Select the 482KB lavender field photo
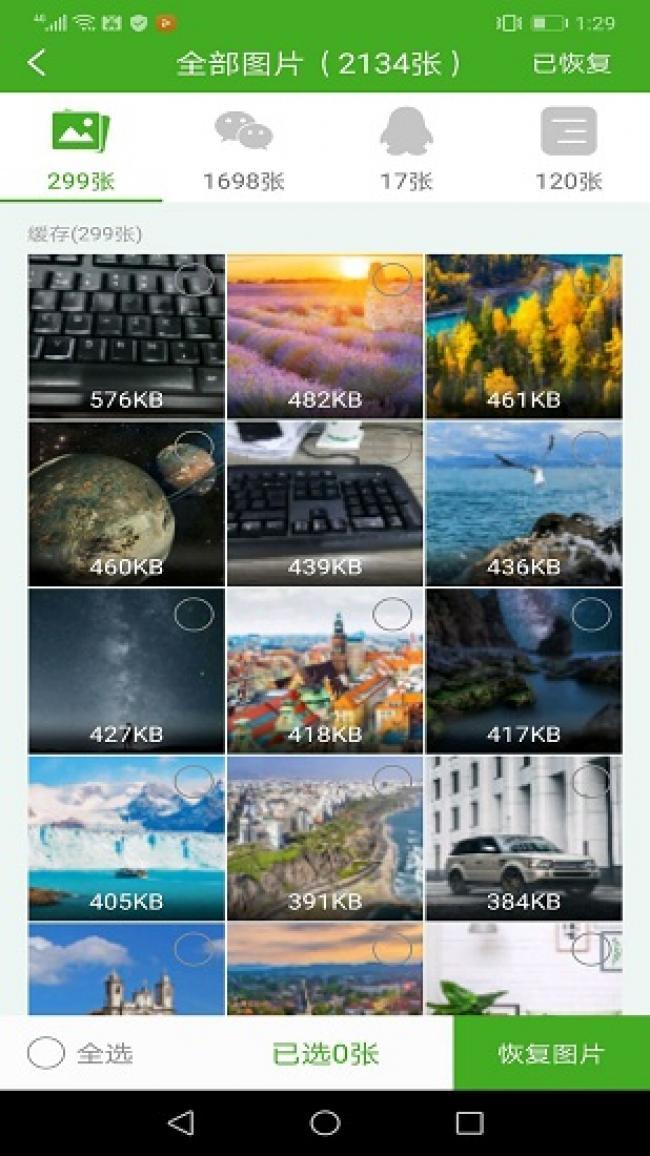 point(392,279)
